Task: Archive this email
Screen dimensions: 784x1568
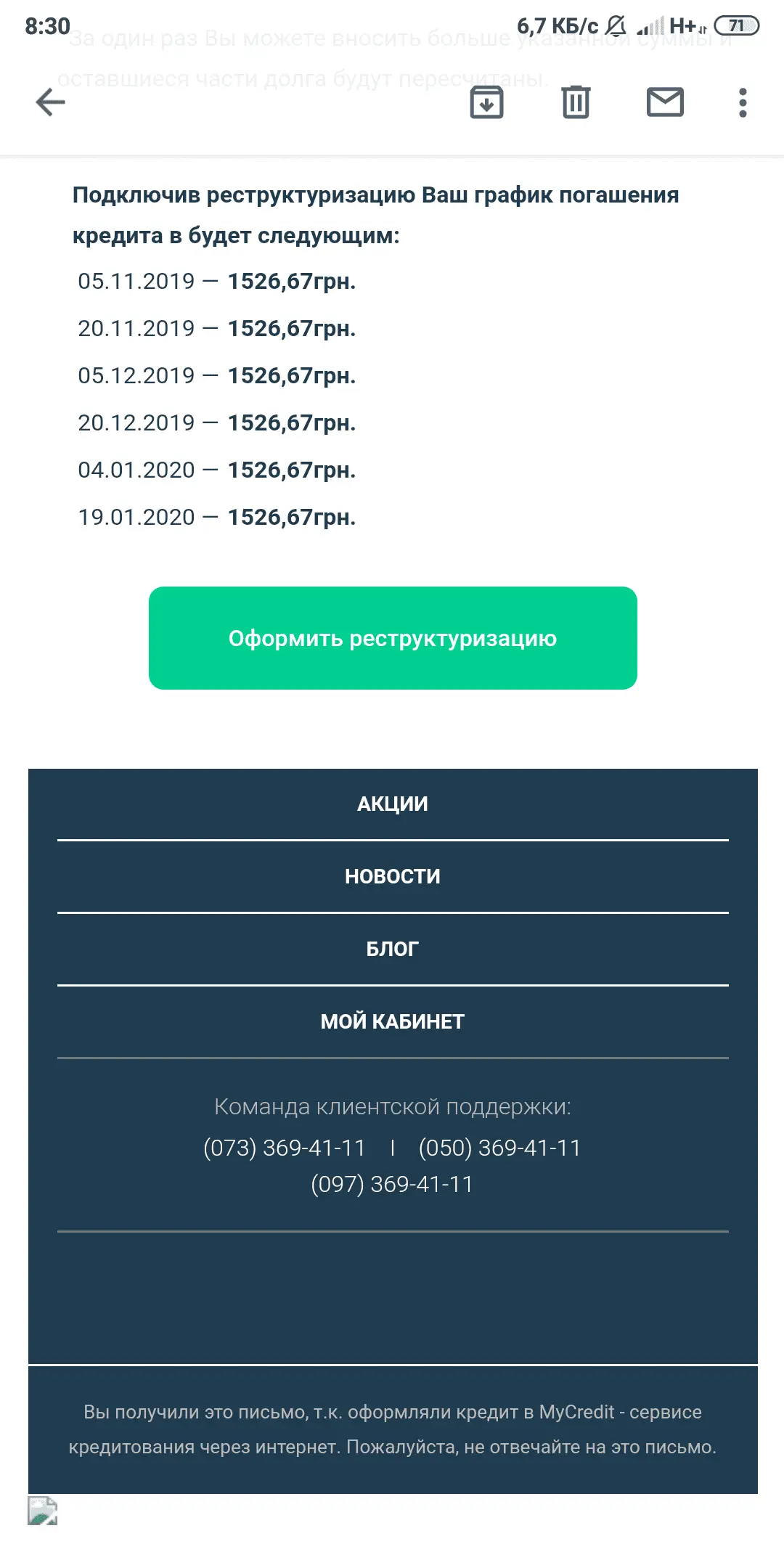Action: pos(486,102)
